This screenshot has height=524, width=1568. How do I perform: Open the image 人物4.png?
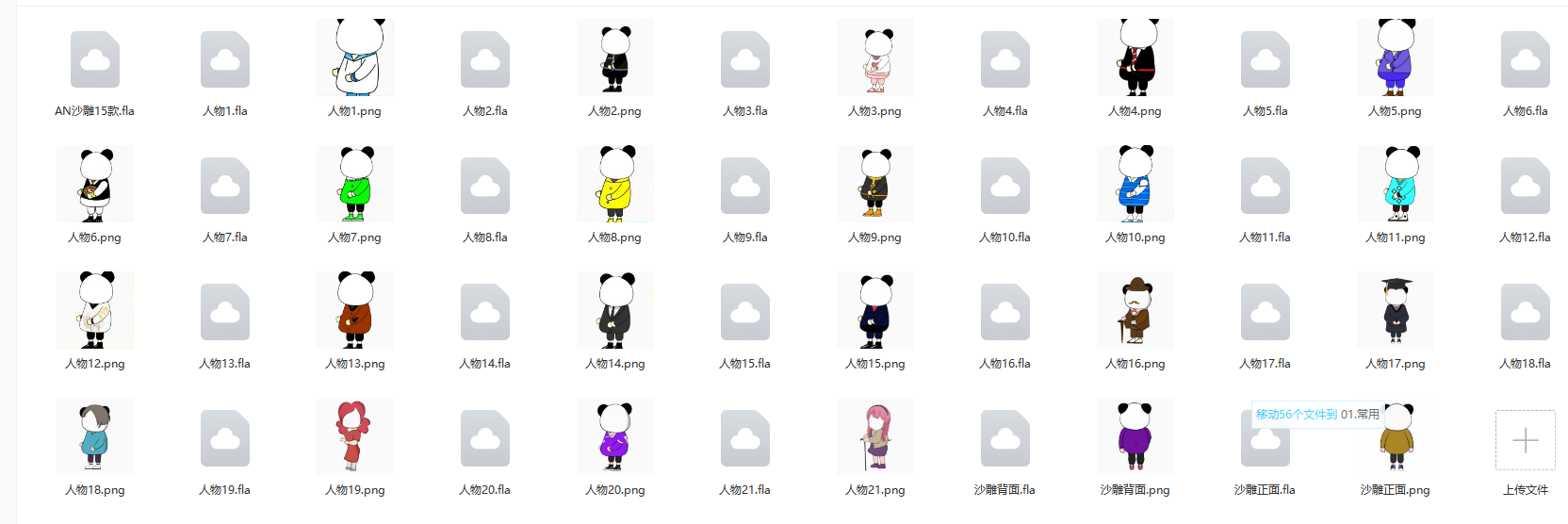[x=1135, y=58]
